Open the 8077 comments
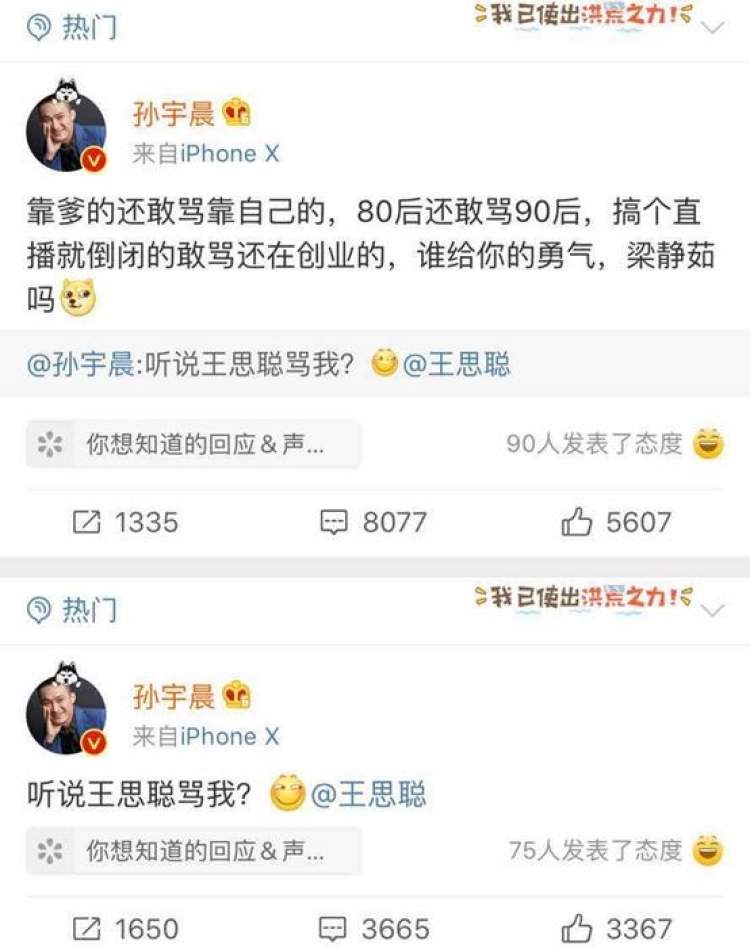Screen dimensions: 750x948 tap(373, 522)
